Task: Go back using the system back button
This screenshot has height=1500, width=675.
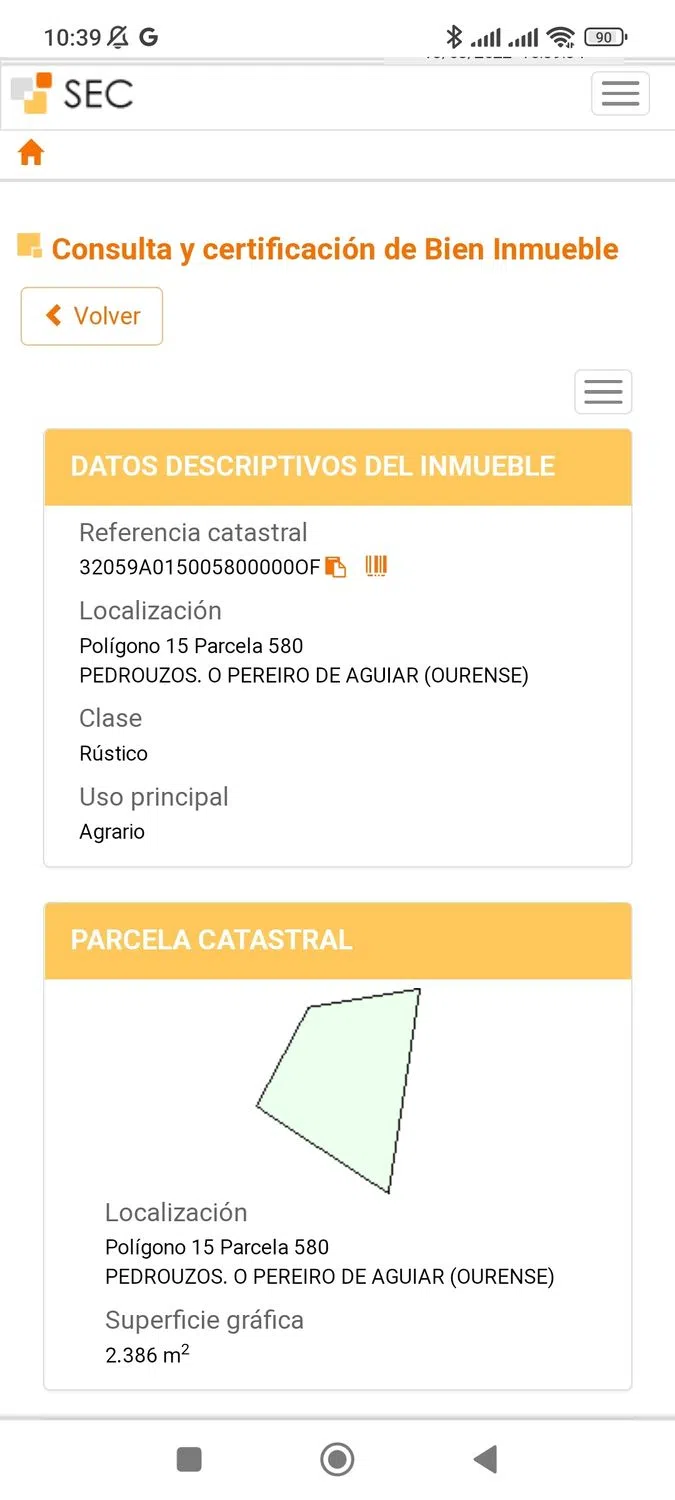Action: click(486, 1459)
